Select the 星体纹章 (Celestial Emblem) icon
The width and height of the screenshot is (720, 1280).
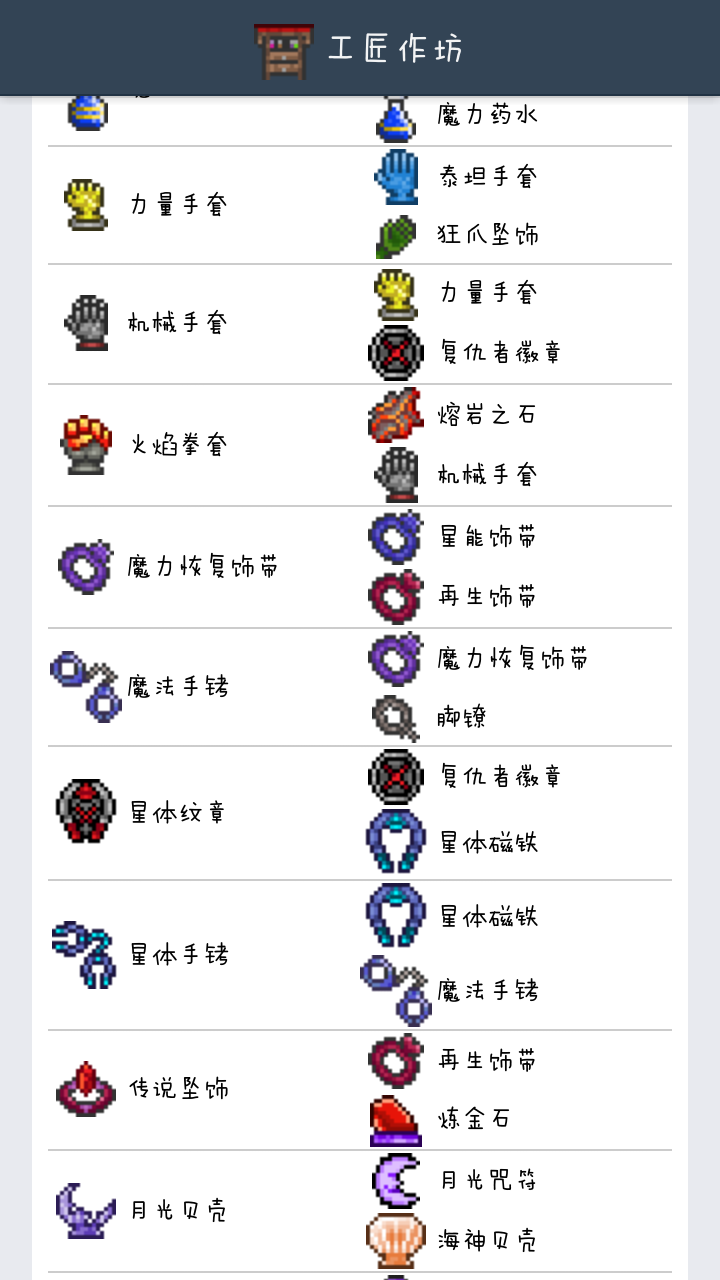click(x=85, y=811)
